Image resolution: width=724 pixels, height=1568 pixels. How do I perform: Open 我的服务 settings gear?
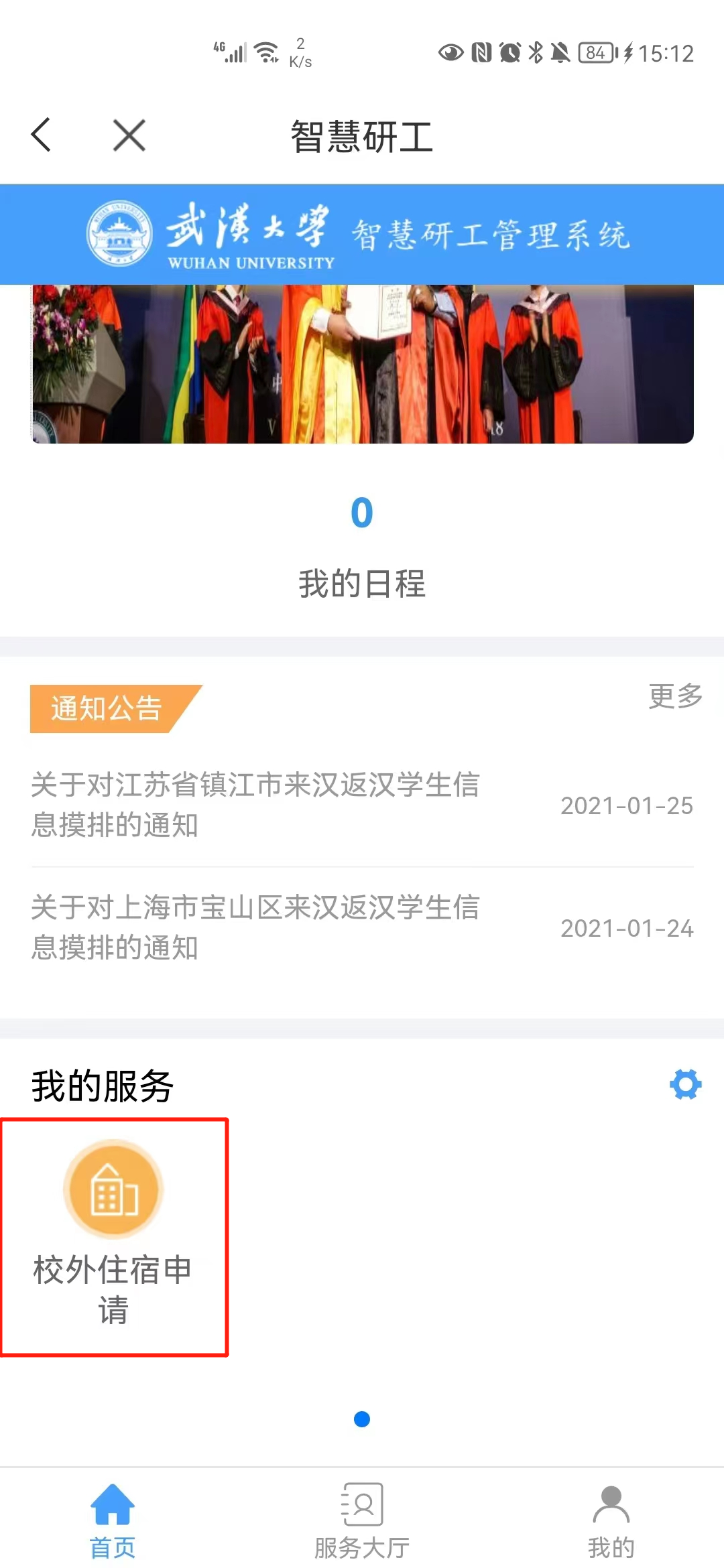point(685,1084)
